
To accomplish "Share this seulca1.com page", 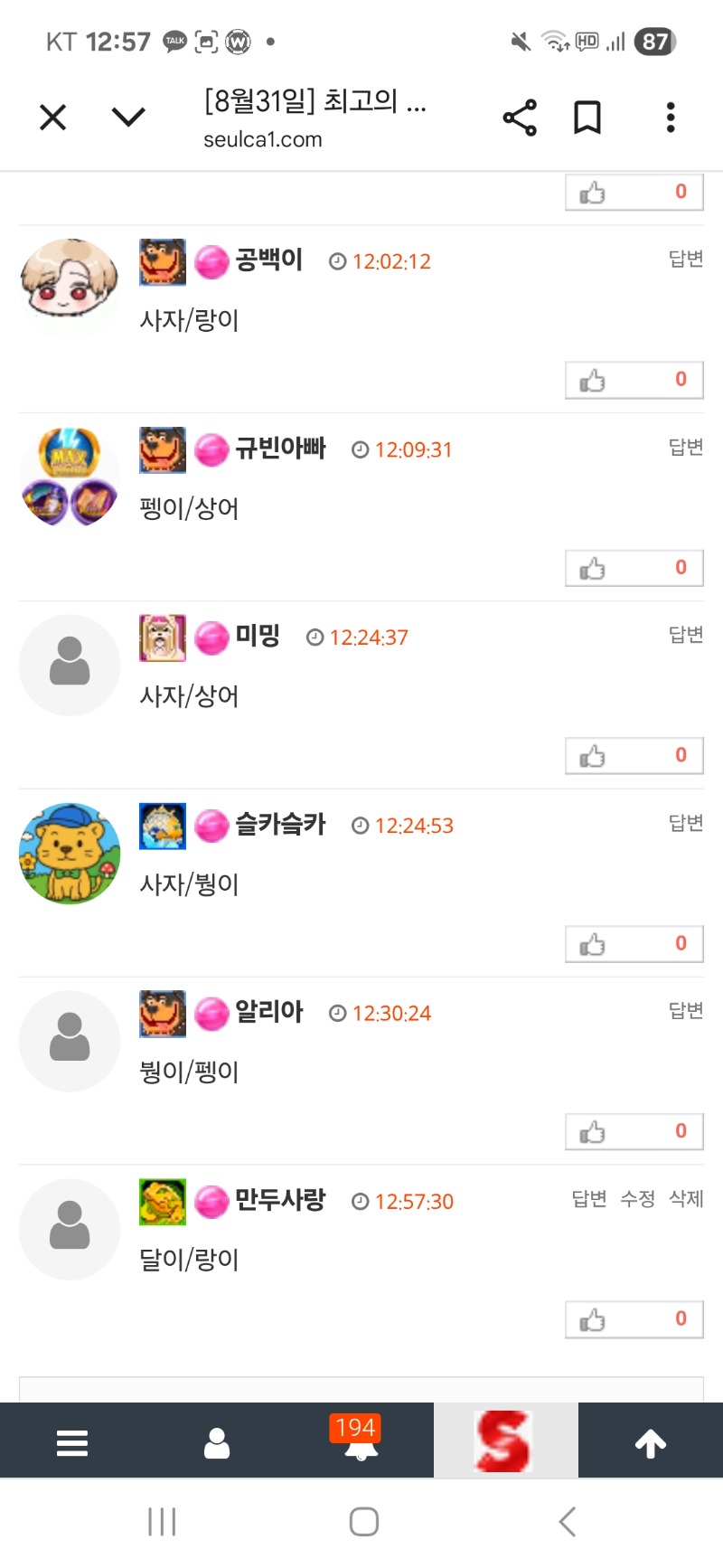I will click(520, 118).
